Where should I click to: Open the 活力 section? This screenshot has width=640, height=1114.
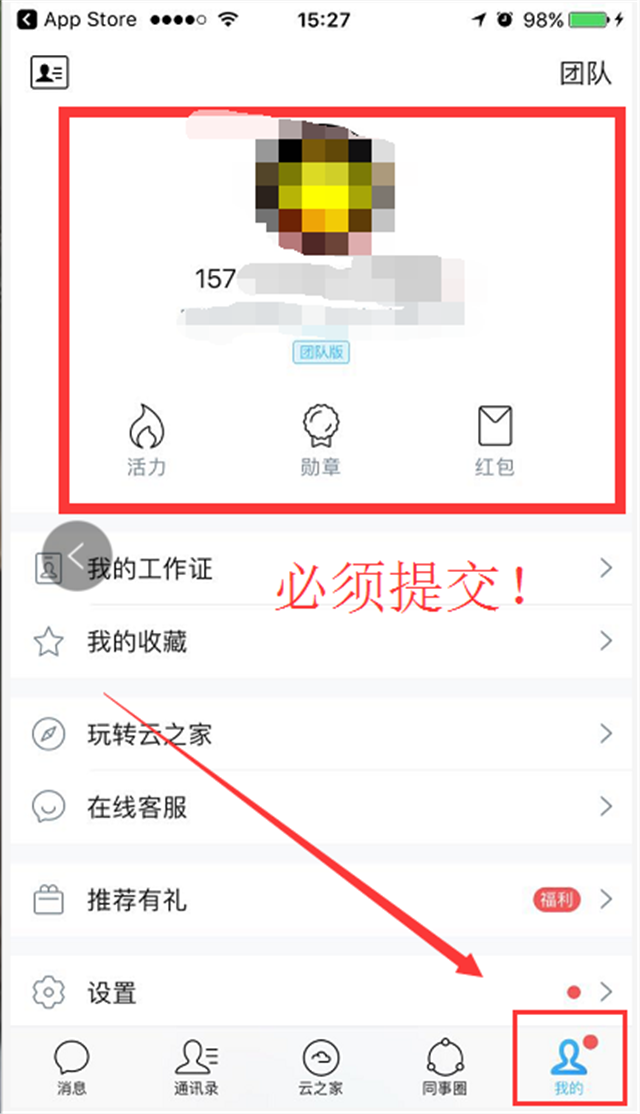pos(146,440)
